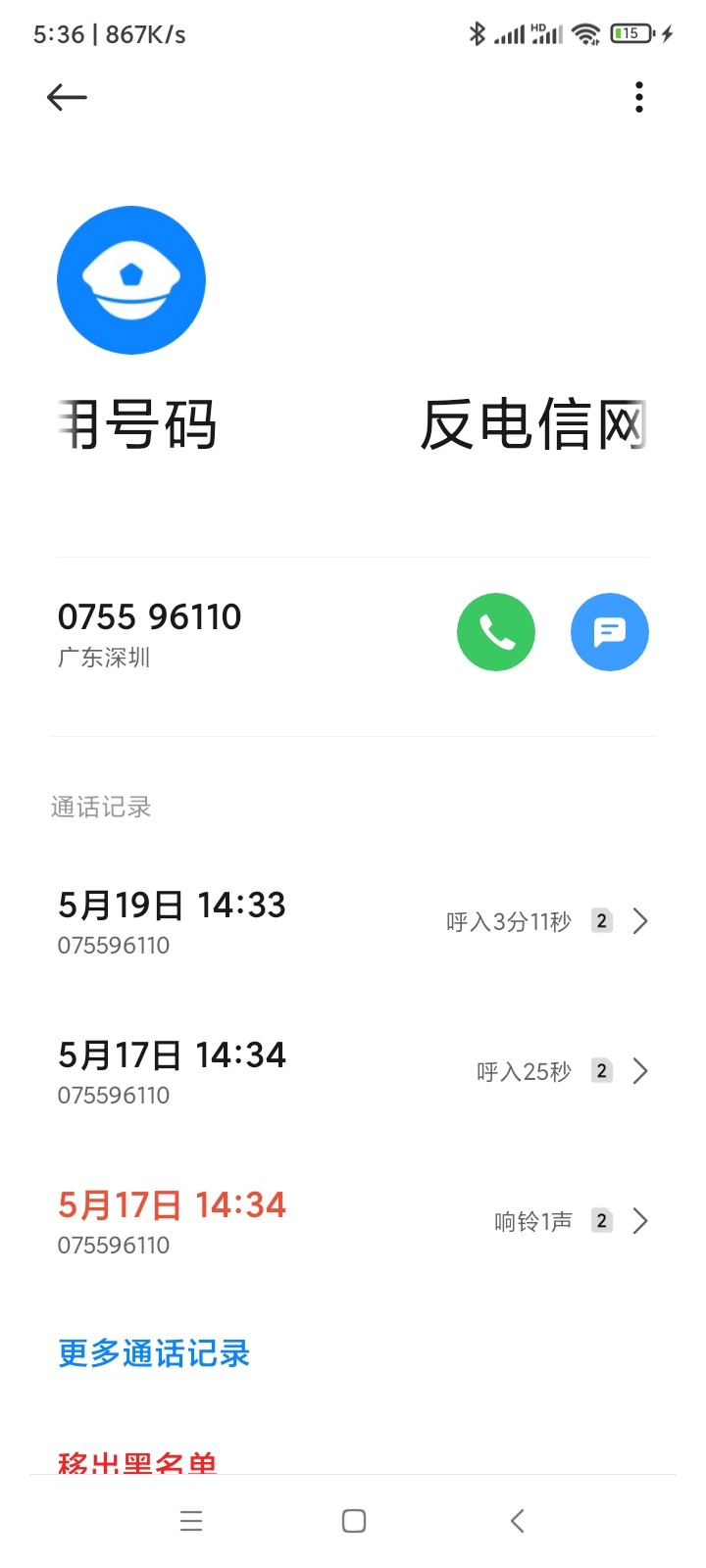Send a message to 0755 96110
The height and width of the screenshot is (1568, 706).
click(609, 632)
